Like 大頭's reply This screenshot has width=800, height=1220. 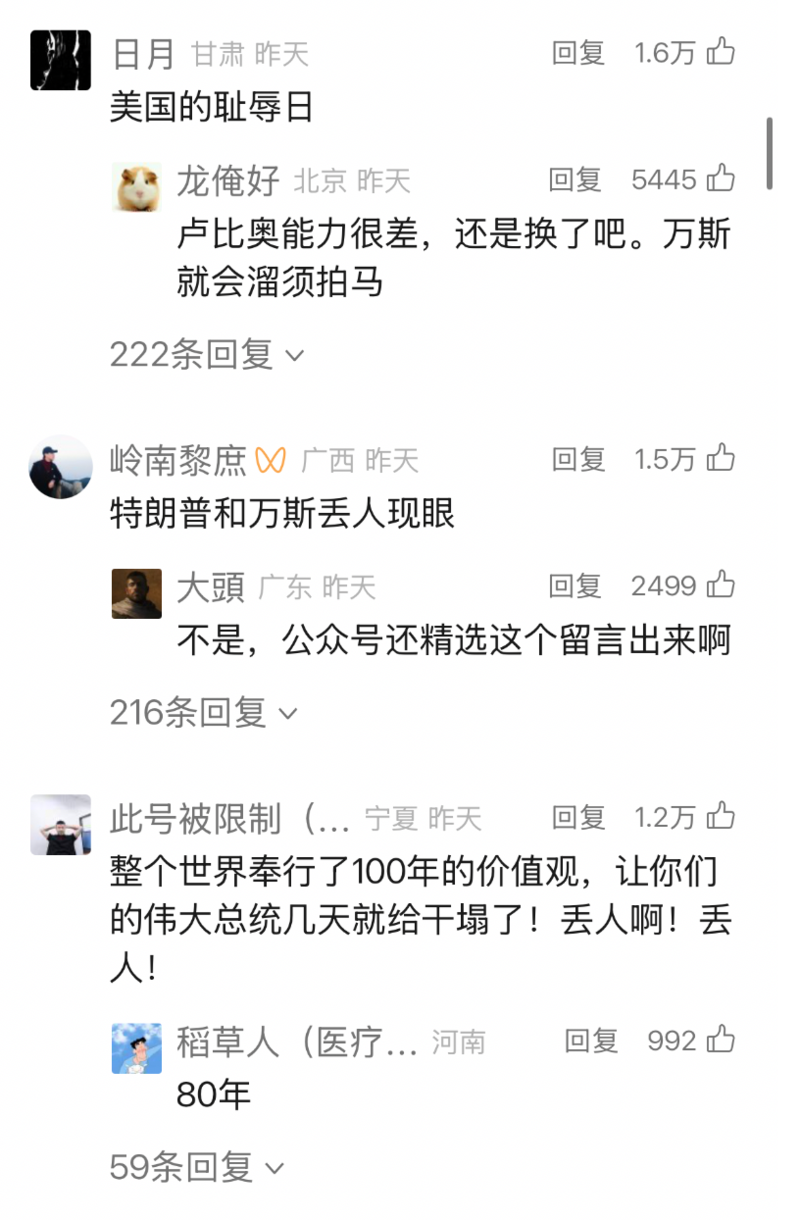[x=721, y=585]
